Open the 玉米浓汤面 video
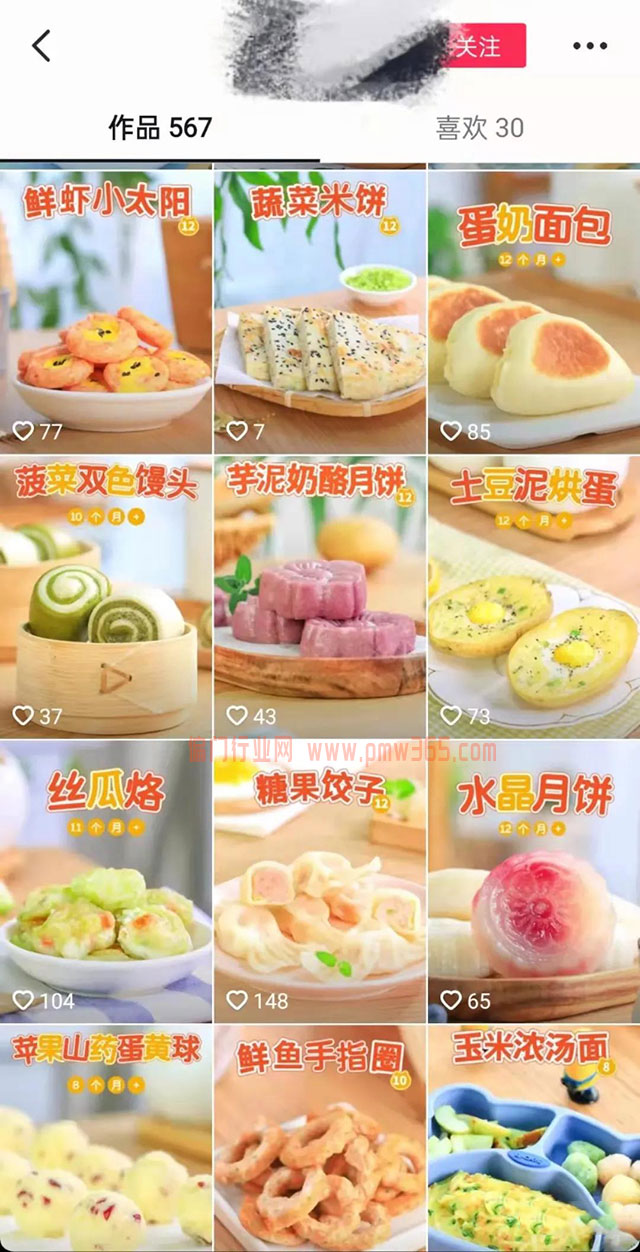This screenshot has width=640, height=1252. (x=534, y=1140)
